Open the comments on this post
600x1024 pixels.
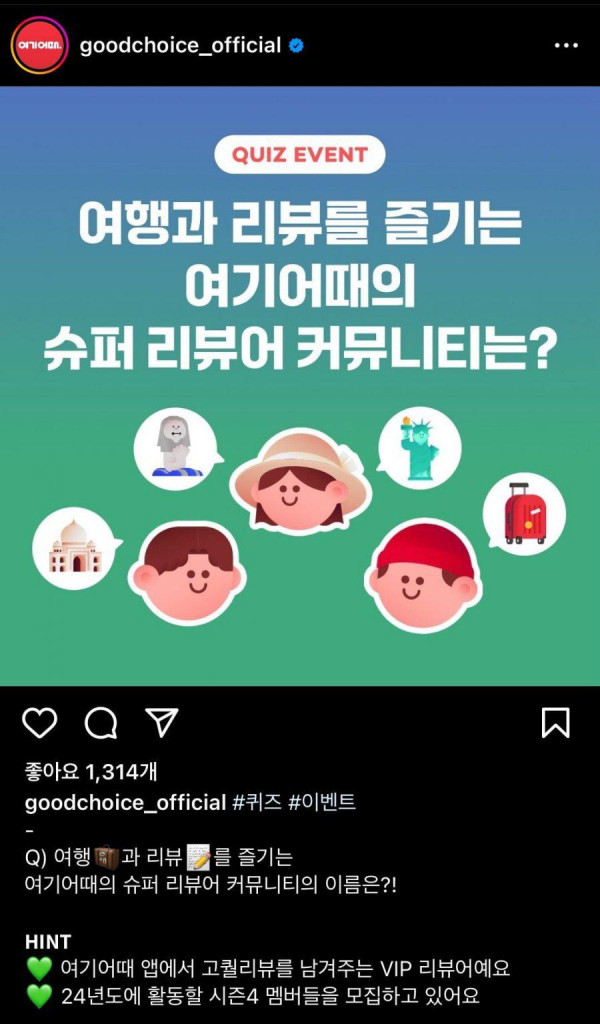(x=101, y=722)
